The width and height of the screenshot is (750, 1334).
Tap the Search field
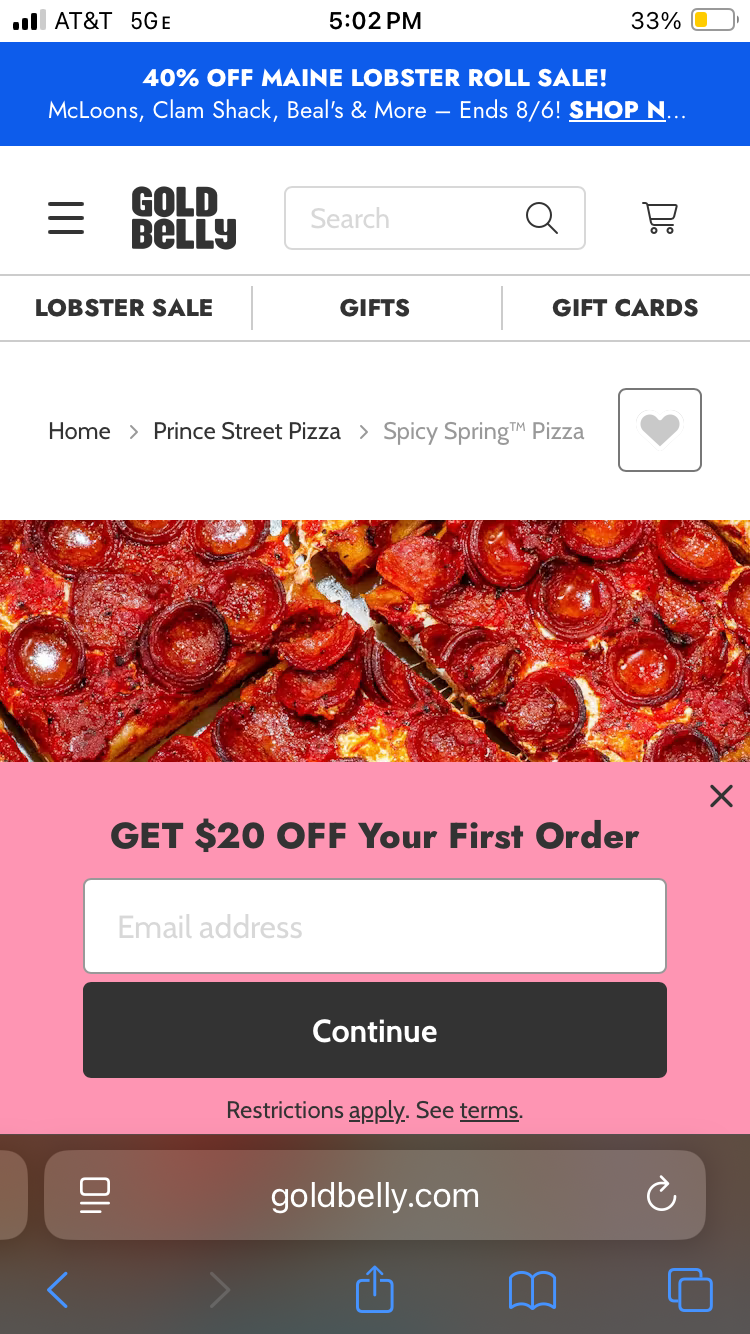(x=415, y=218)
